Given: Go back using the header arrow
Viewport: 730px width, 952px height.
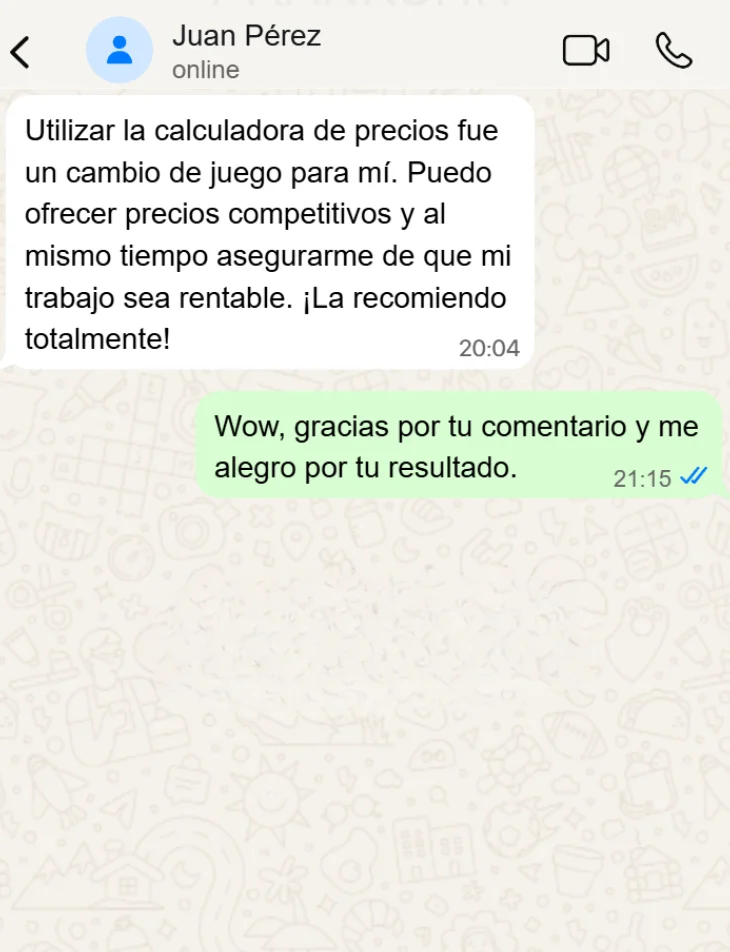Looking at the screenshot, I should point(20,52).
